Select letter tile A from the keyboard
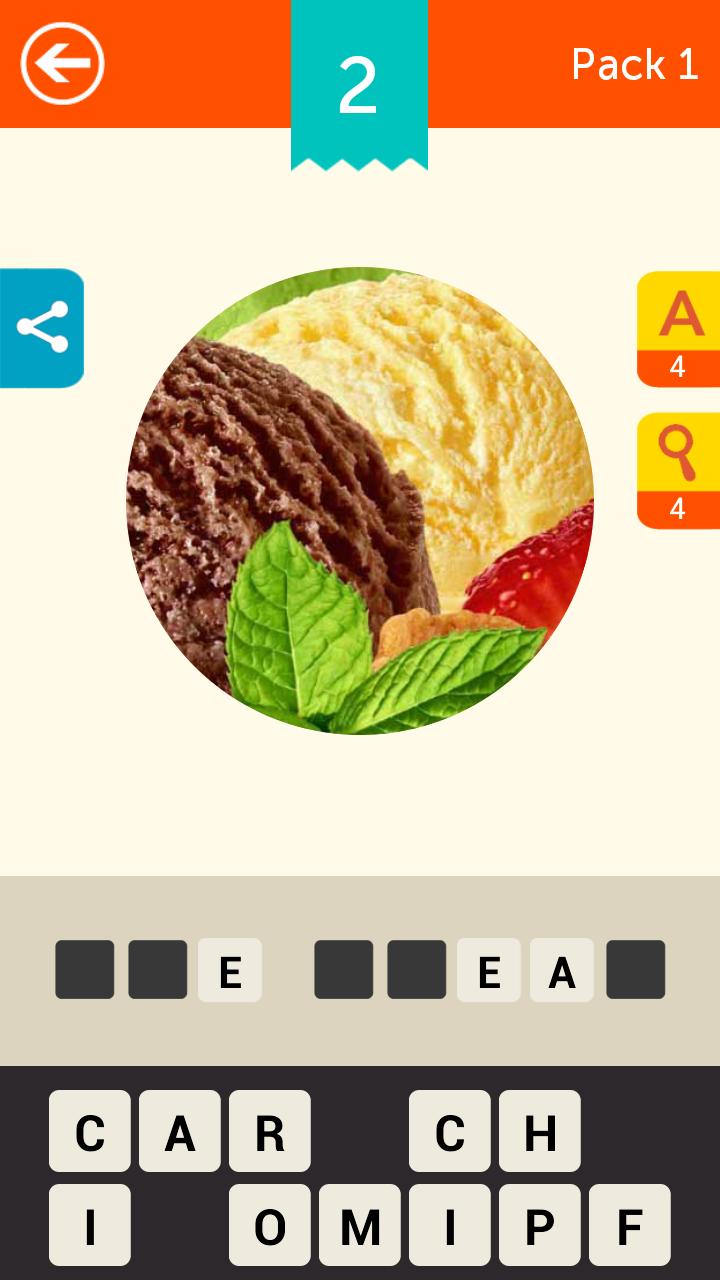Image resolution: width=720 pixels, height=1280 pixels. pyautogui.click(x=180, y=1133)
